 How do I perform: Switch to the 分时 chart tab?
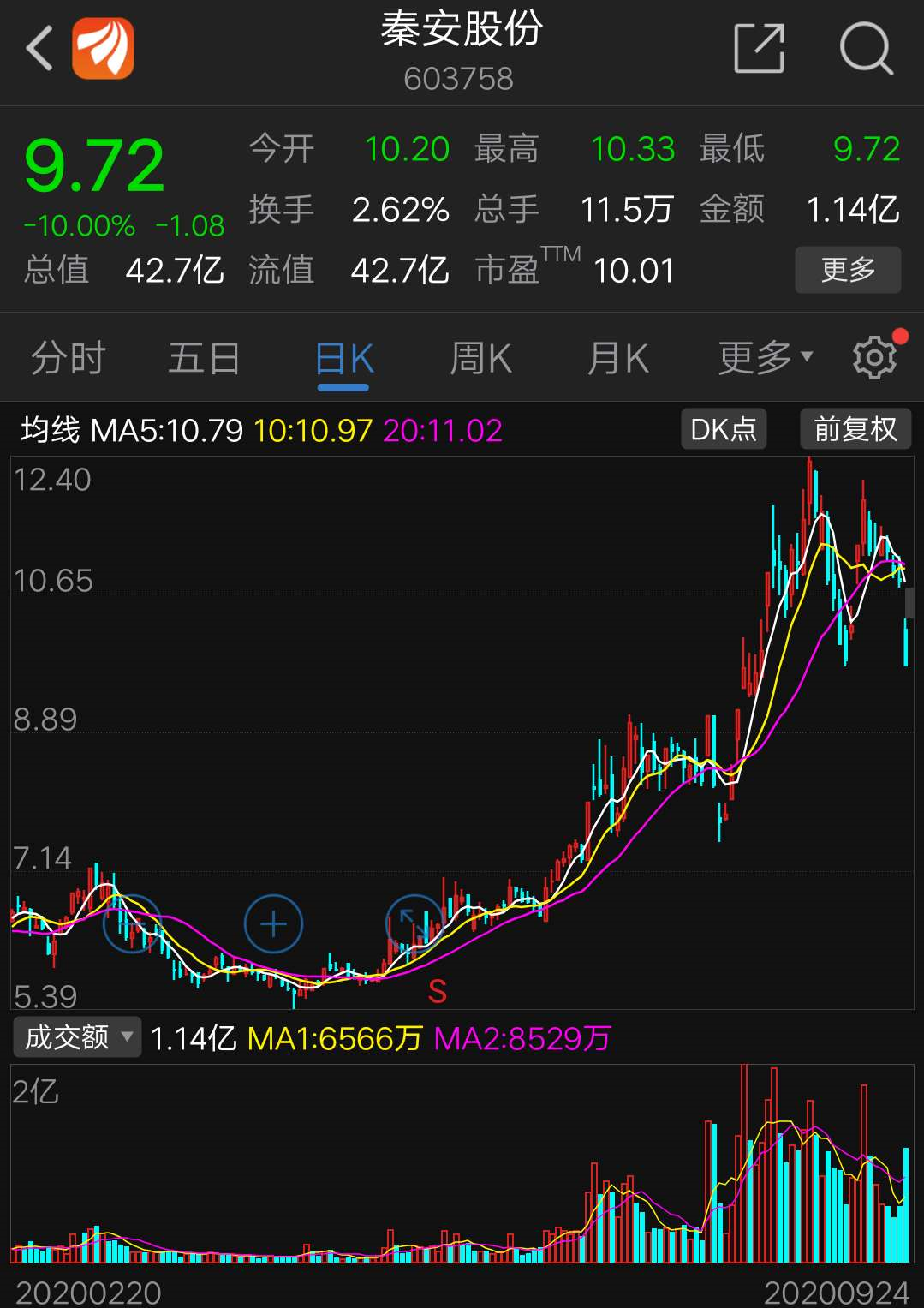pyautogui.click(x=68, y=358)
